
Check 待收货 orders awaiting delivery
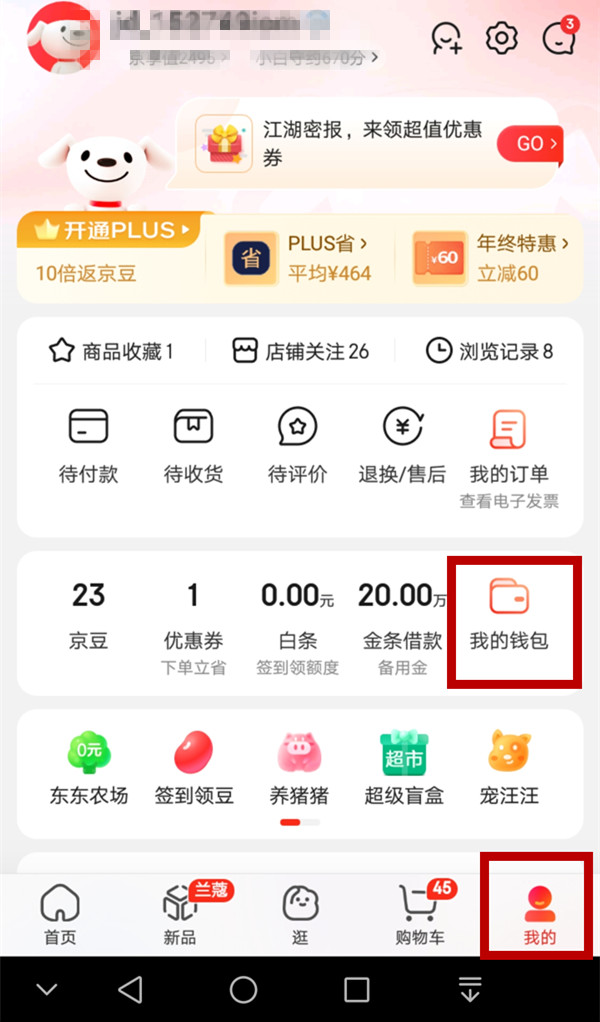pyautogui.click(x=193, y=445)
